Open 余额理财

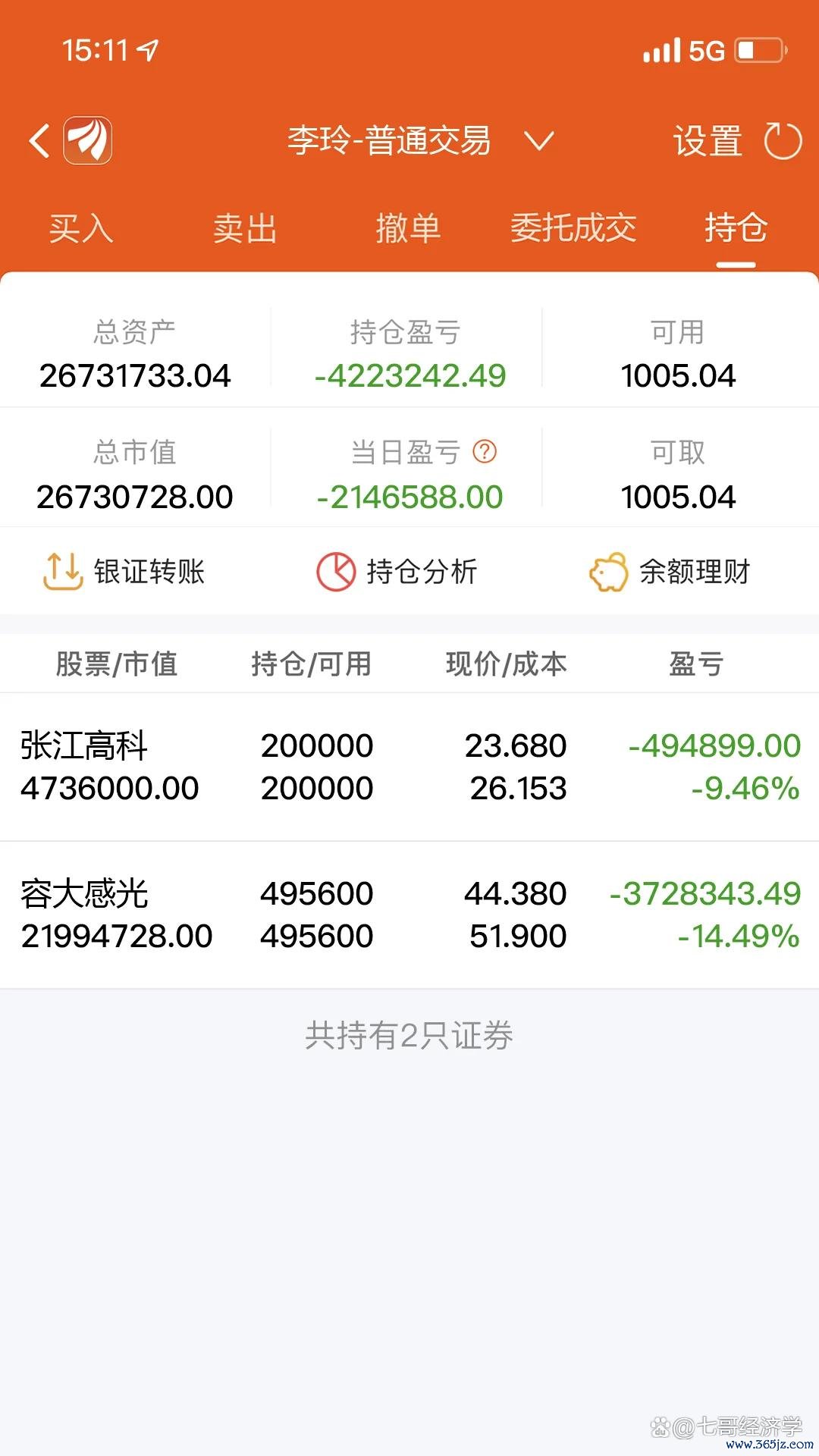[670, 572]
